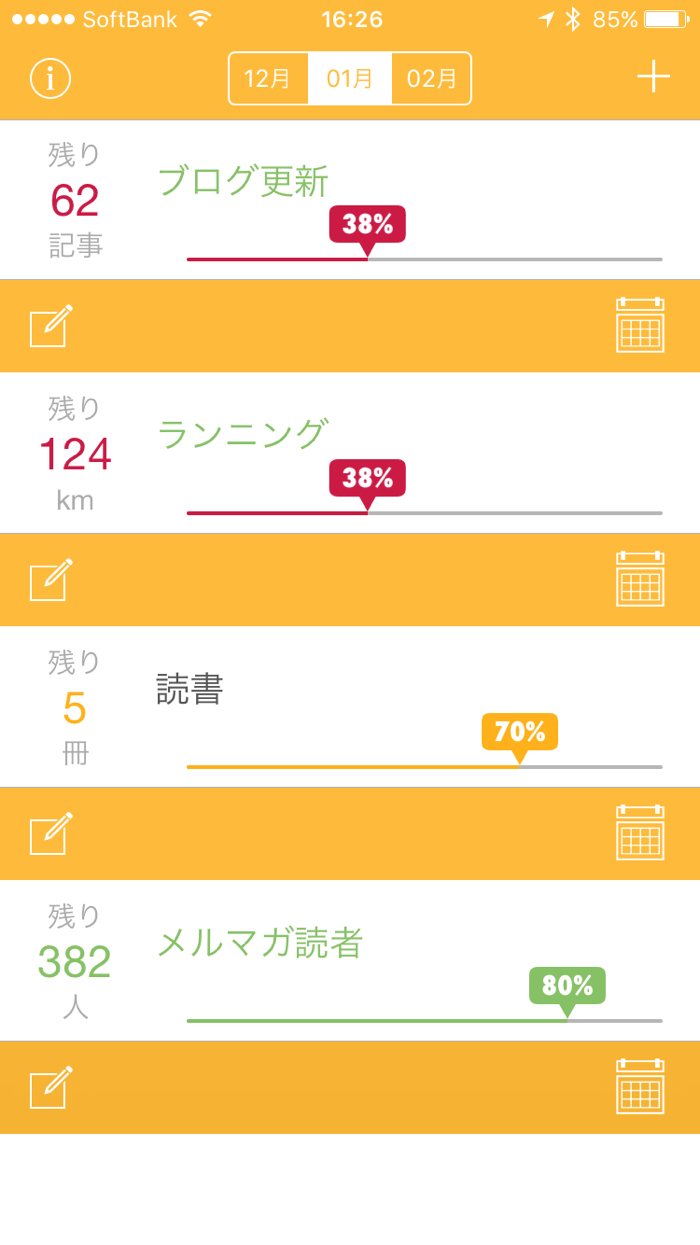
Task: Open the メルマガ読者 goal row
Action: point(350,961)
